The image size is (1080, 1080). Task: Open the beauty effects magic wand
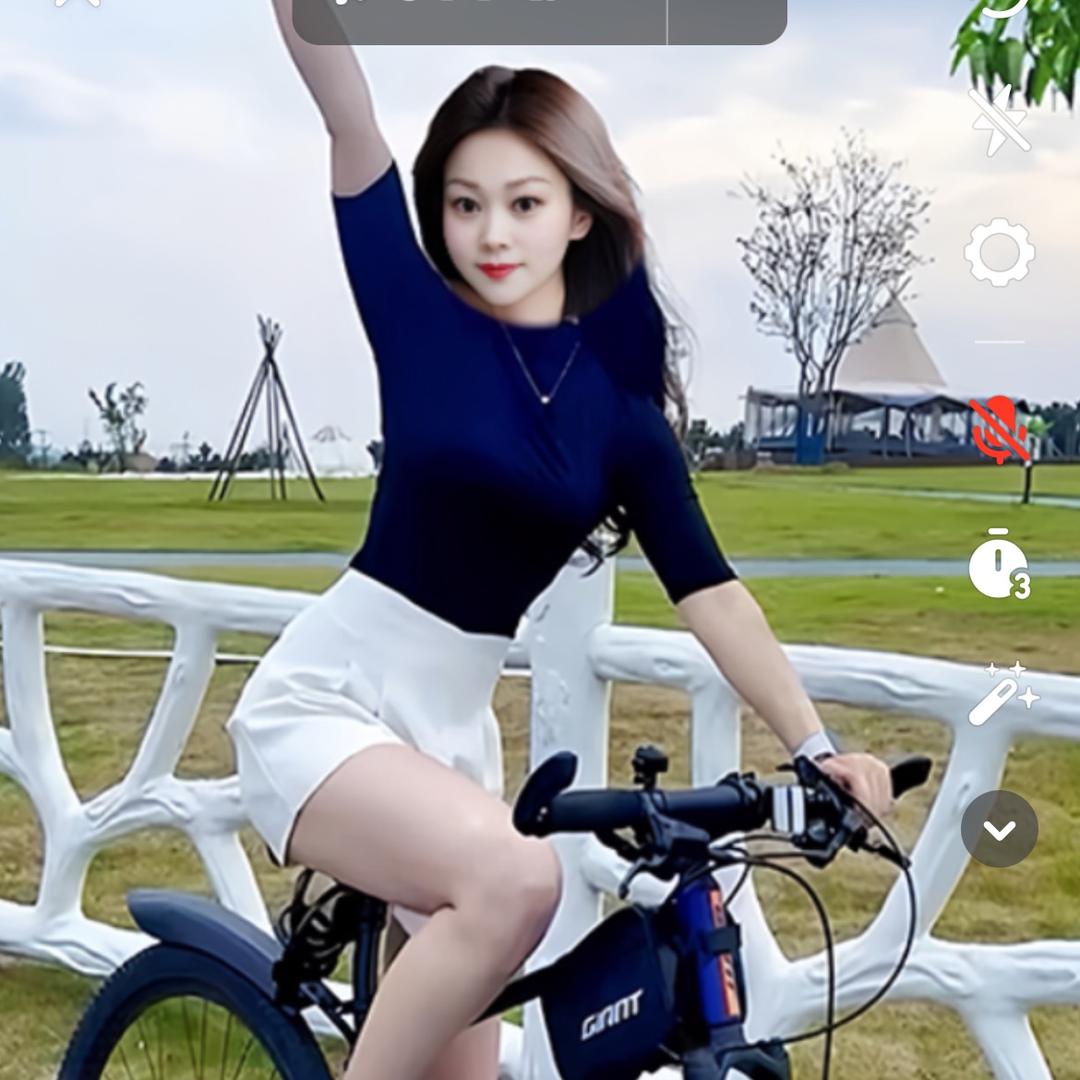1002,692
